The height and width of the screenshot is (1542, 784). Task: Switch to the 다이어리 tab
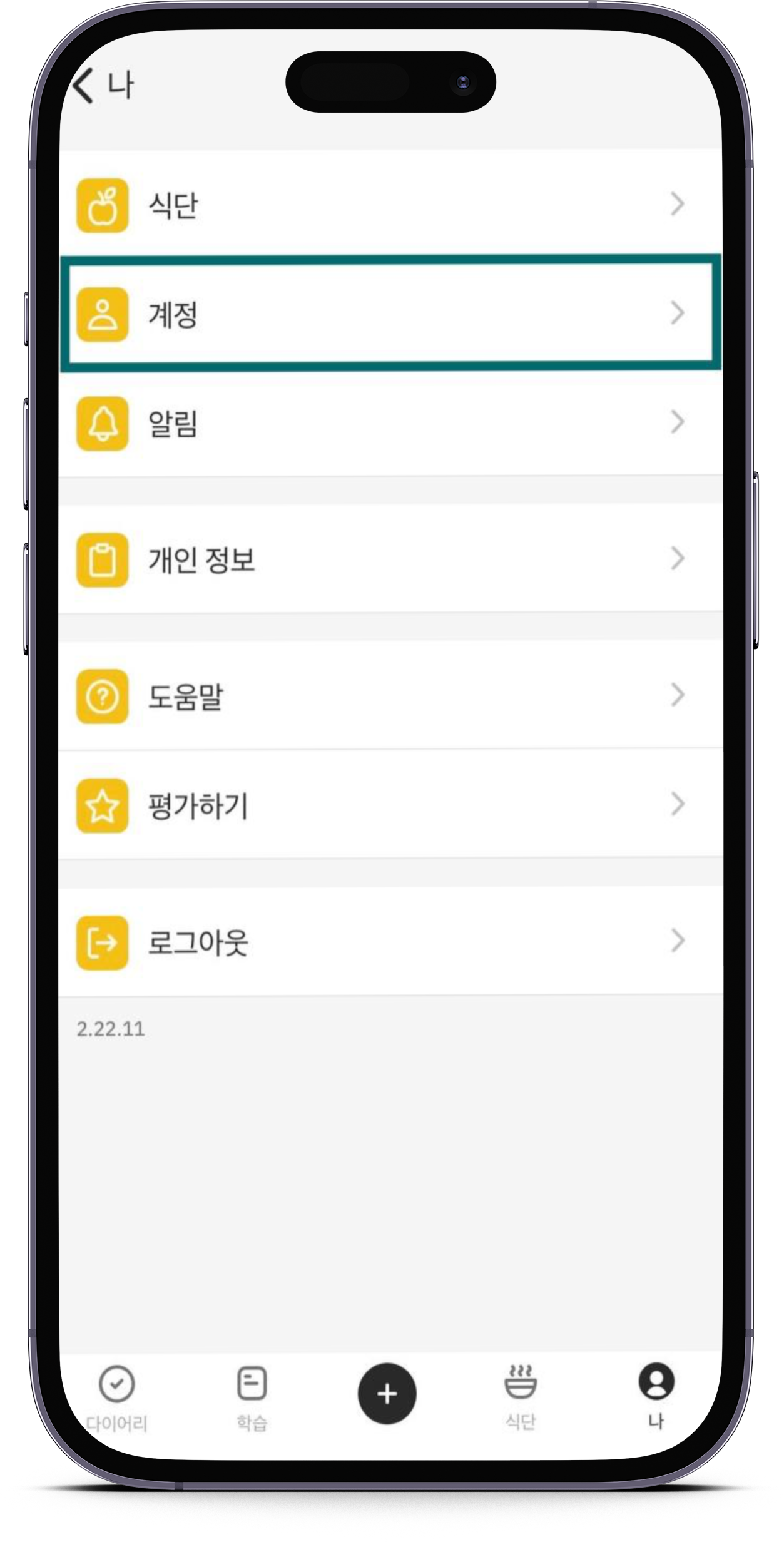tap(117, 1396)
